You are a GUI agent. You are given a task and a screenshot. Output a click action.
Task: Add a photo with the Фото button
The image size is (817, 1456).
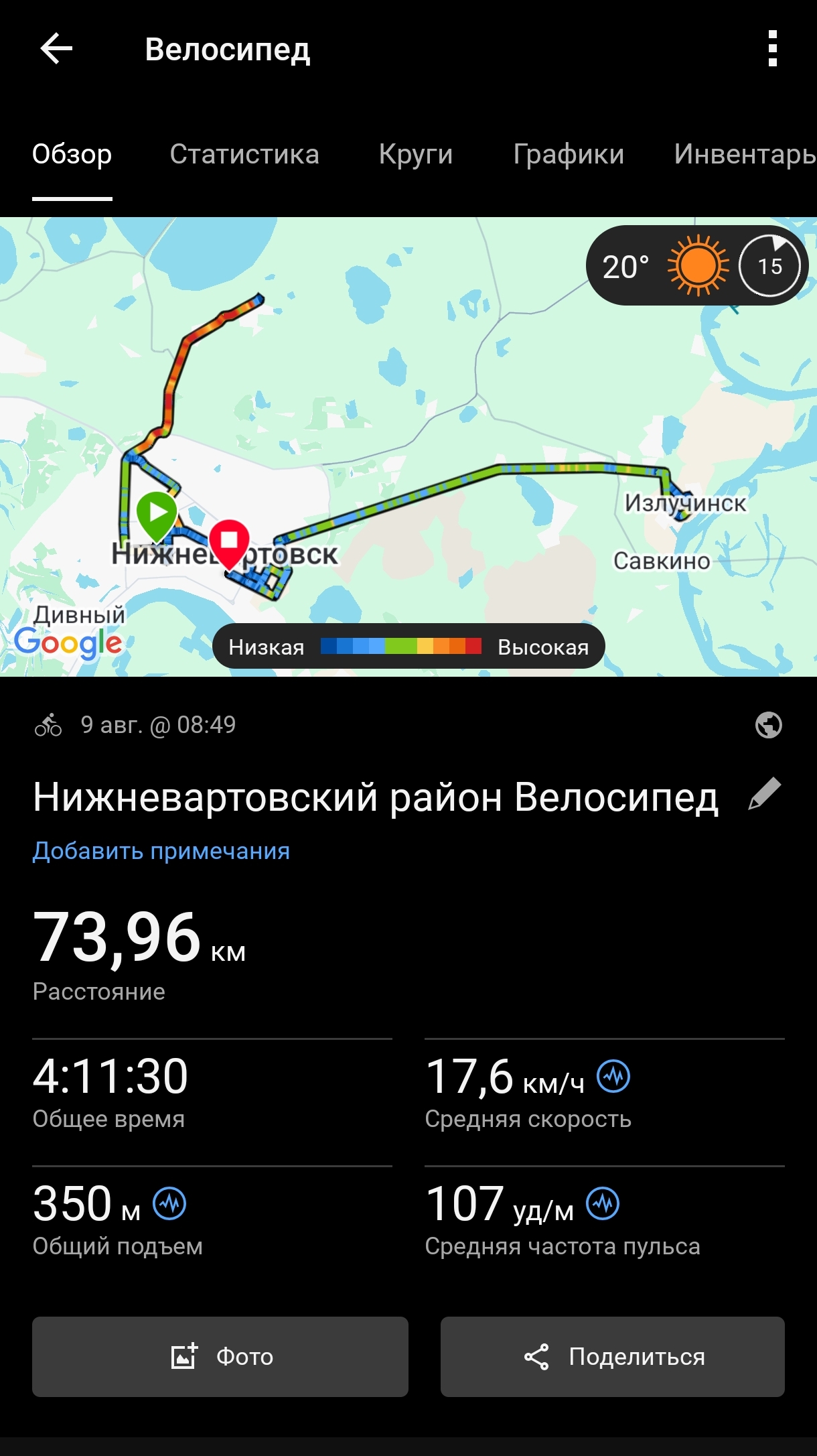(x=220, y=1357)
